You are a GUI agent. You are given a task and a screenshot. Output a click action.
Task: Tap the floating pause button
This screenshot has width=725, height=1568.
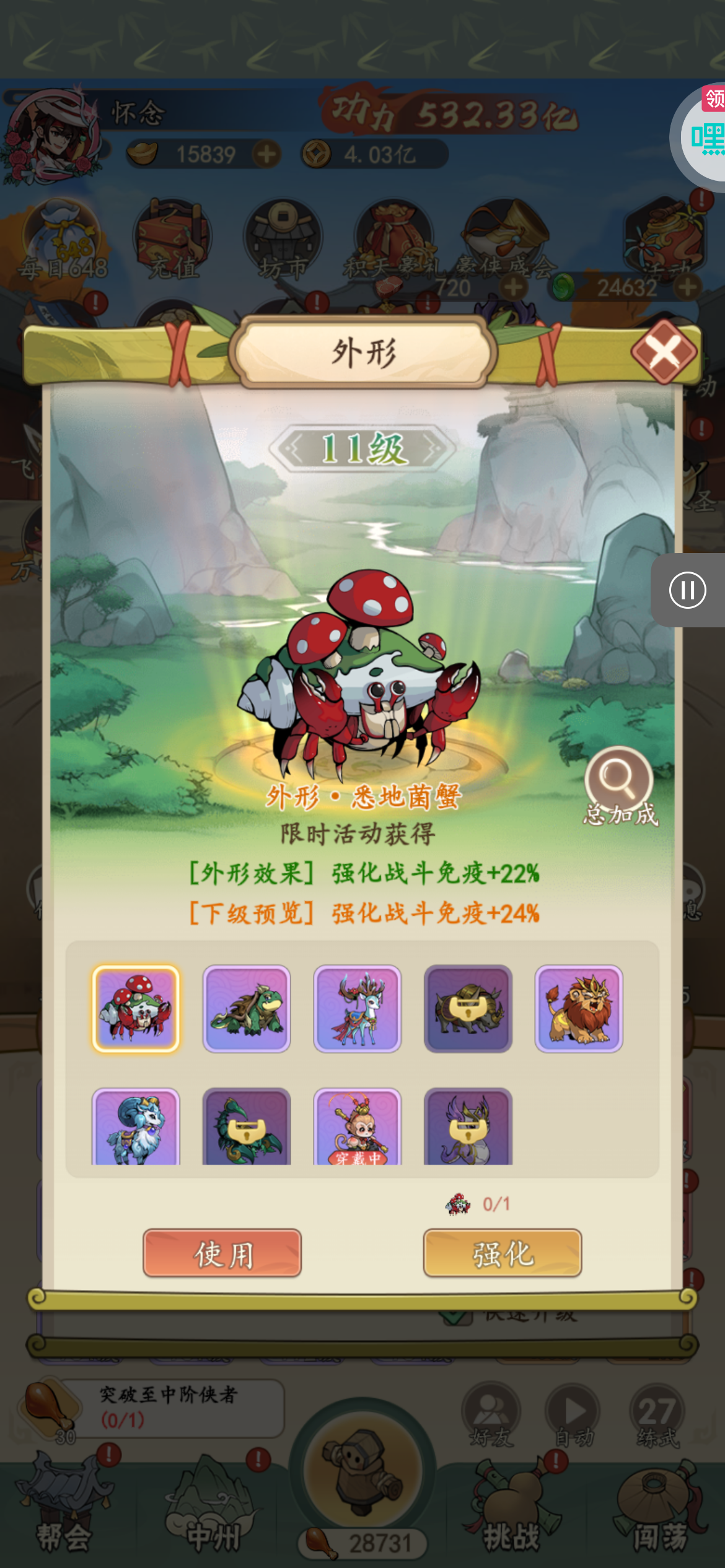pyautogui.click(x=687, y=590)
